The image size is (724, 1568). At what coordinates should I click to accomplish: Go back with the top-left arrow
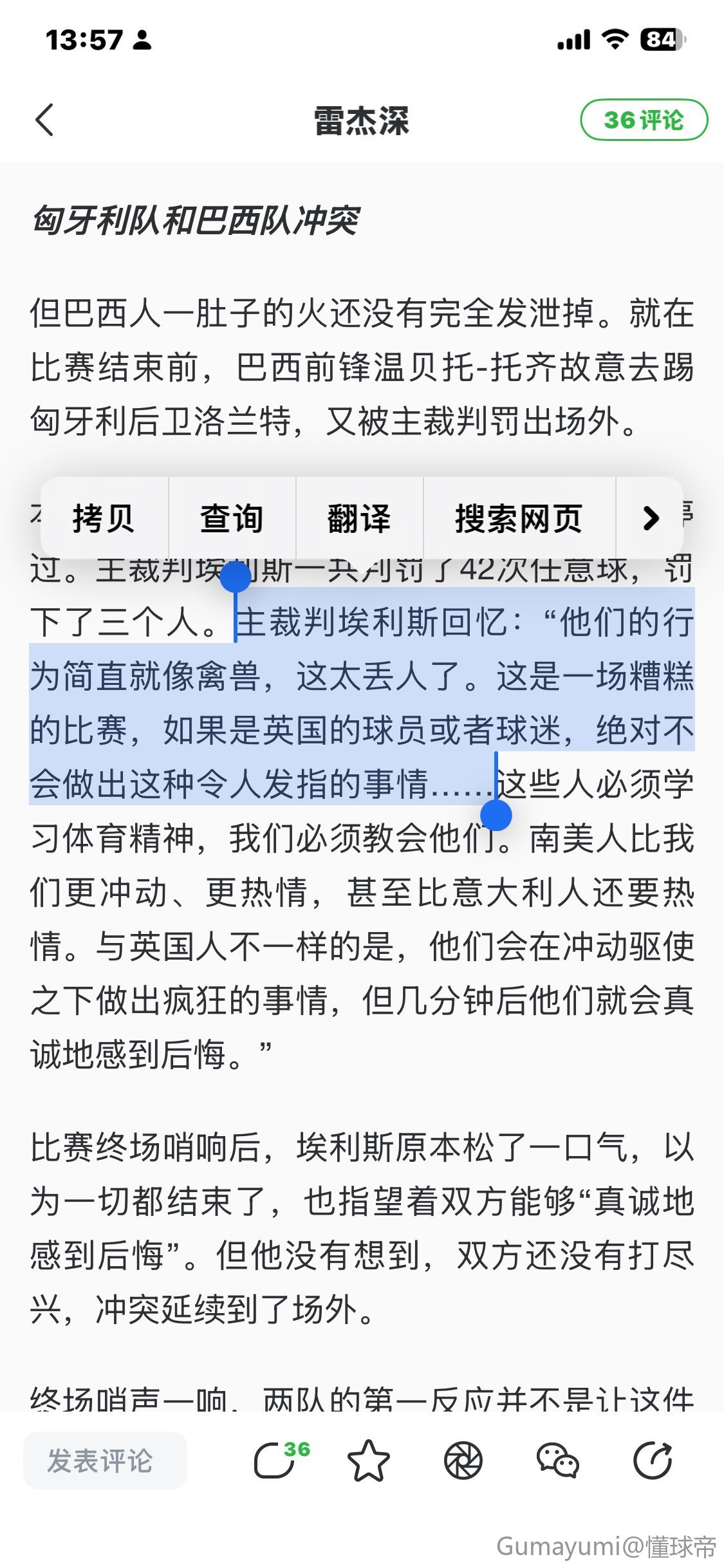tap(45, 120)
